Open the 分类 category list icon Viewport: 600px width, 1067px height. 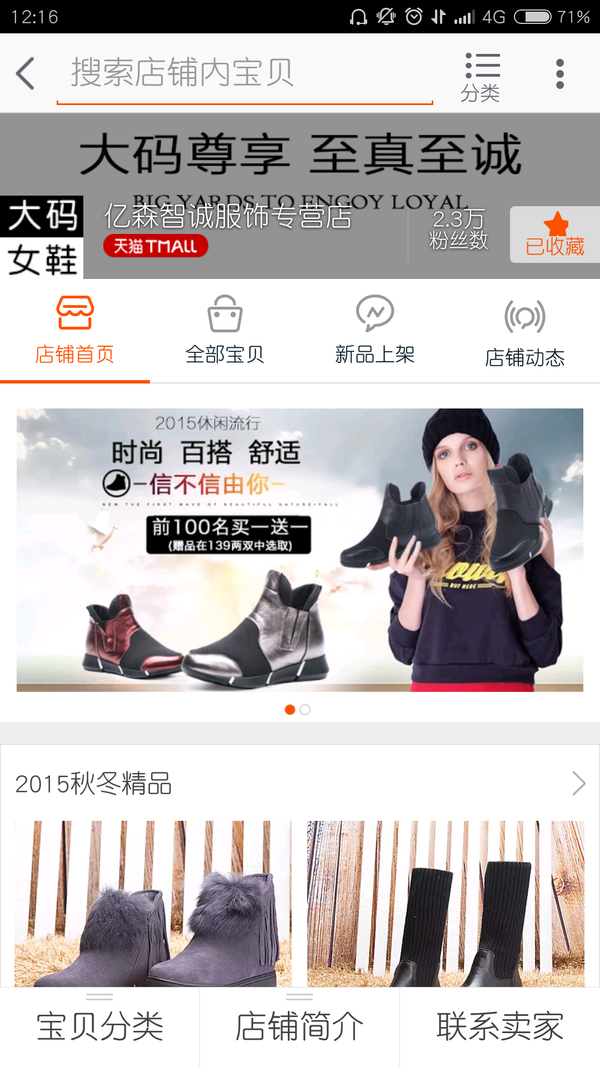pyautogui.click(x=481, y=76)
